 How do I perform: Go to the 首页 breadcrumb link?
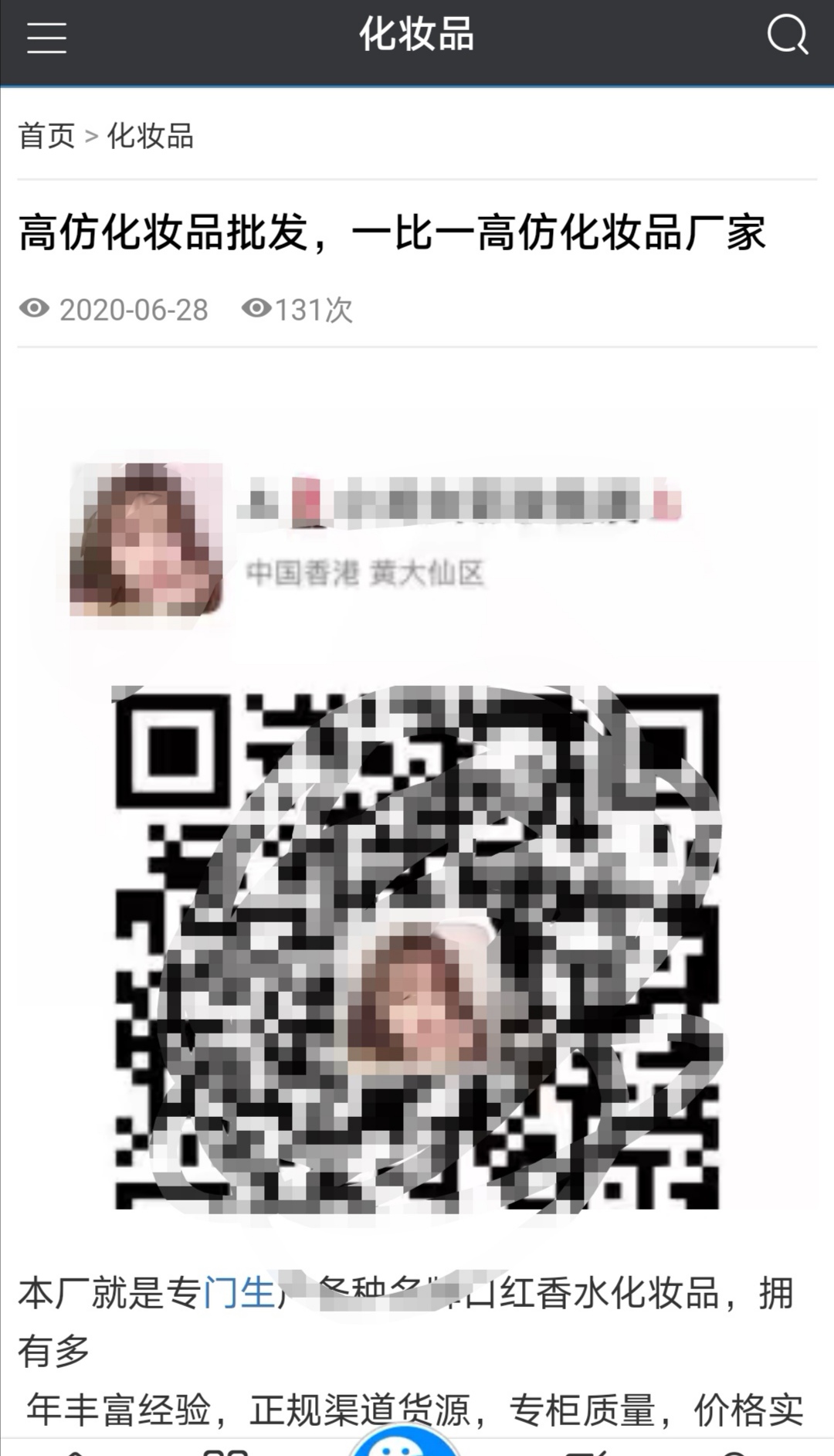click(46, 136)
